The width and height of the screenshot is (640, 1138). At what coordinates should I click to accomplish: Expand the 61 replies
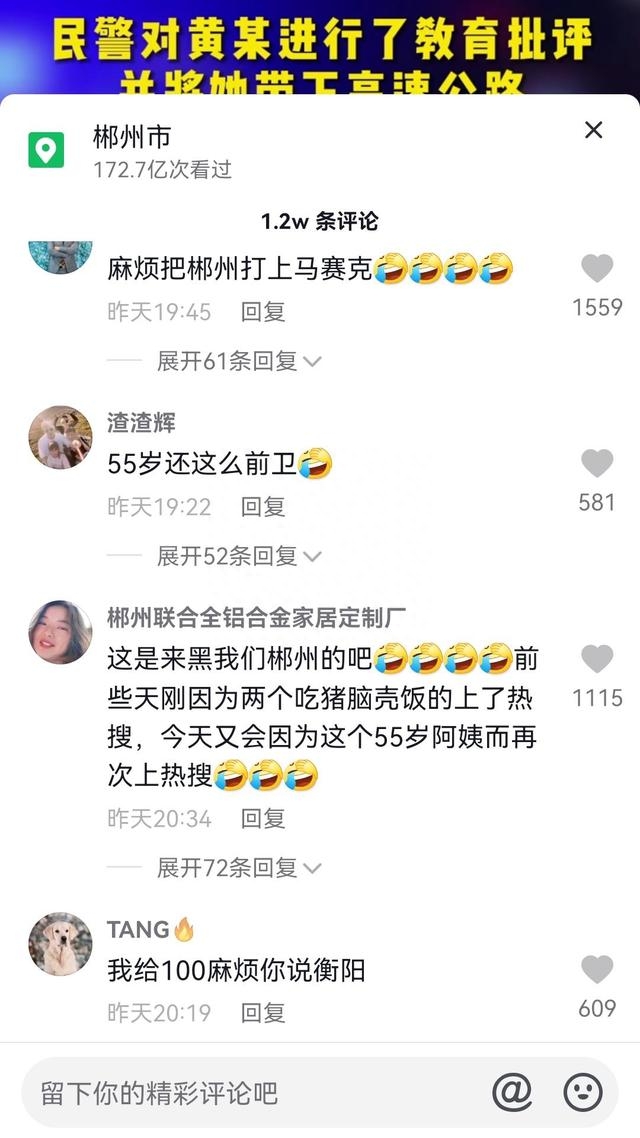coord(238,361)
